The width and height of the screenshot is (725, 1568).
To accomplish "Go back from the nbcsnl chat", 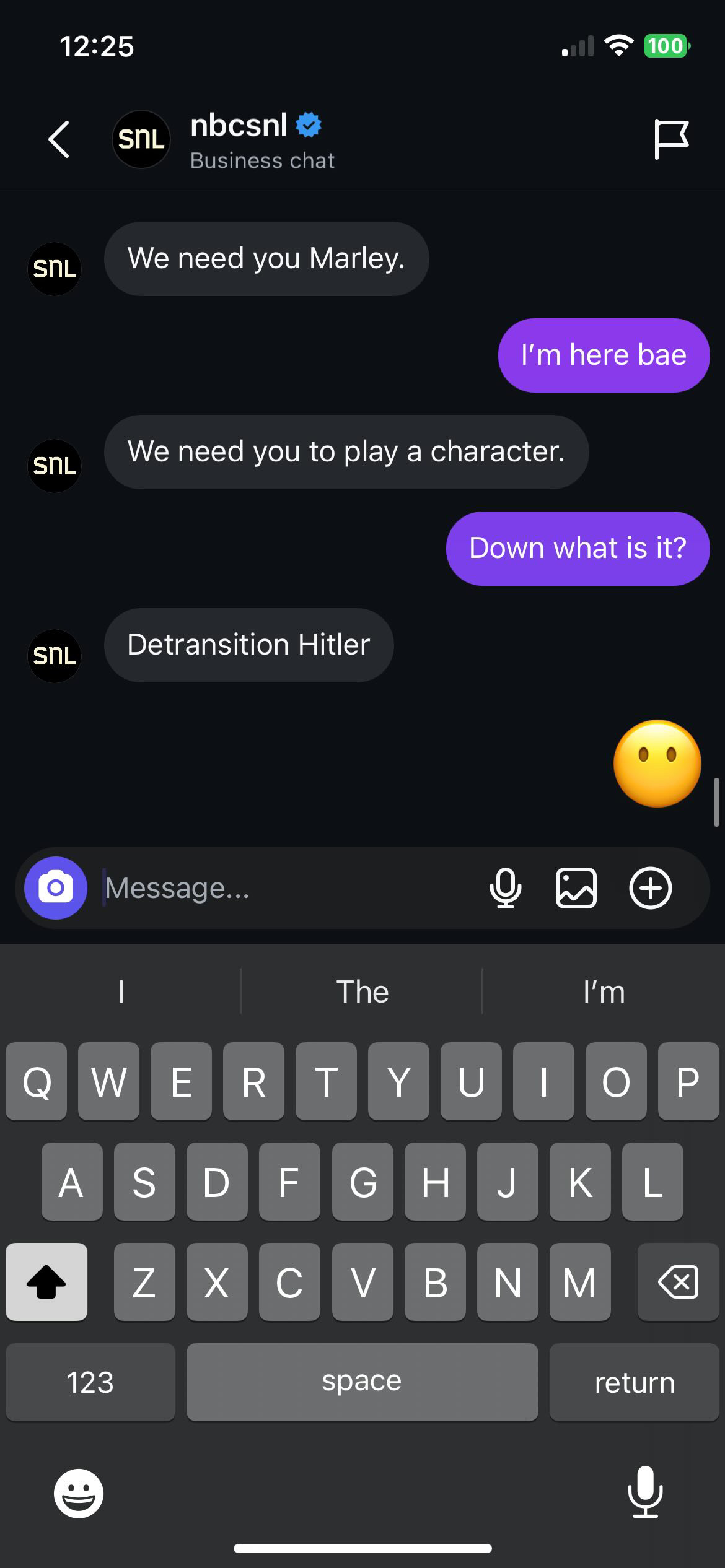I will [x=59, y=139].
